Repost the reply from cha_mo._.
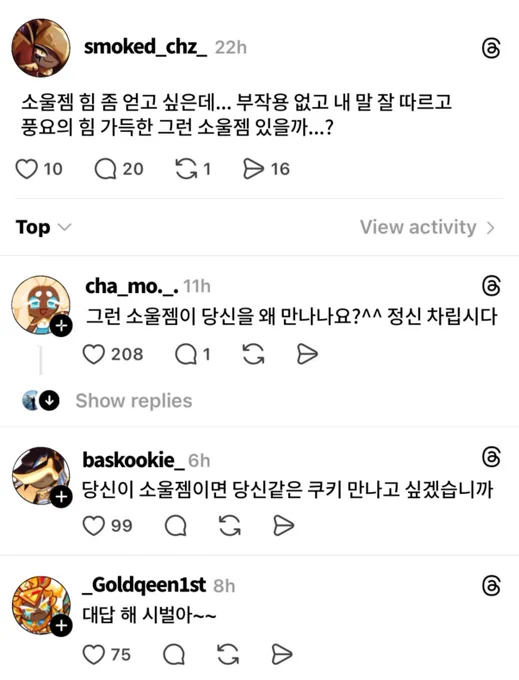Image resolution: width=519 pixels, height=680 pixels. click(253, 354)
